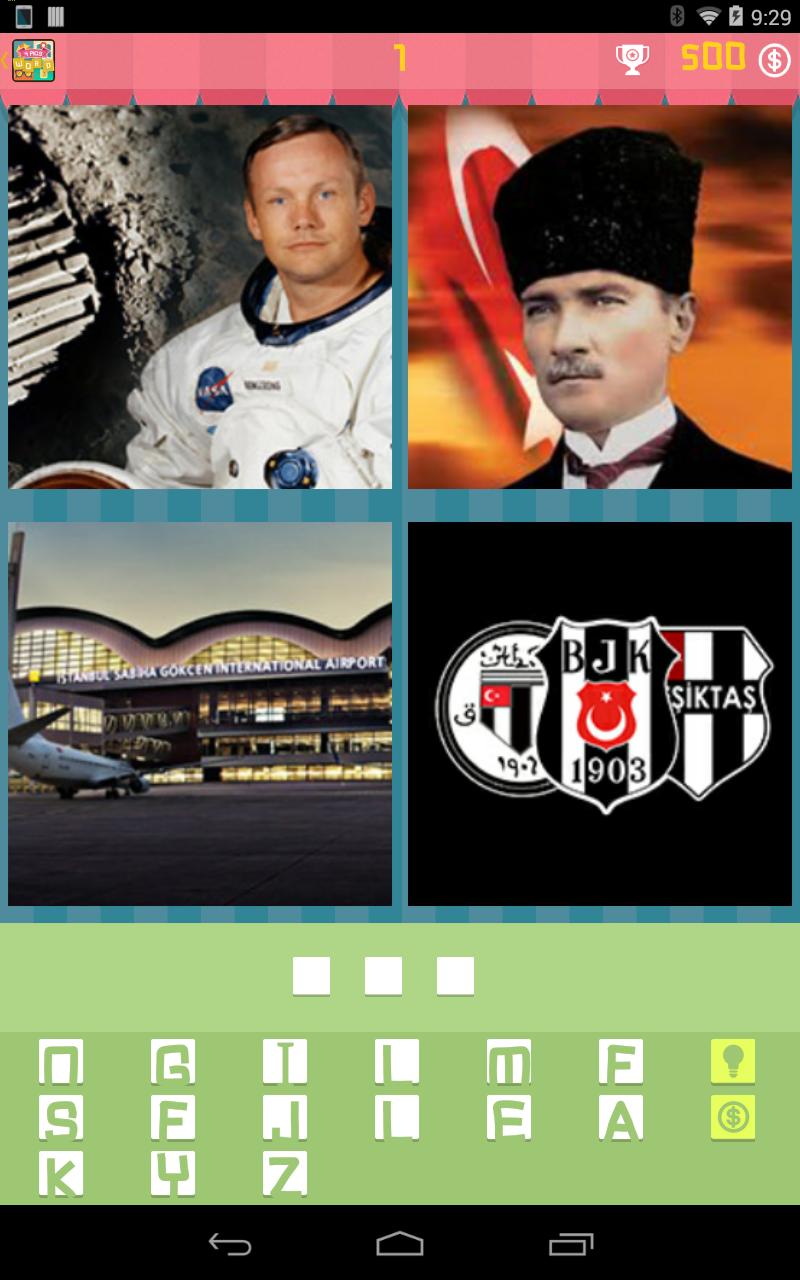Image resolution: width=800 pixels, height=1280 pixels.
Task: Open the coin shop beside 500
Action: 775,60
